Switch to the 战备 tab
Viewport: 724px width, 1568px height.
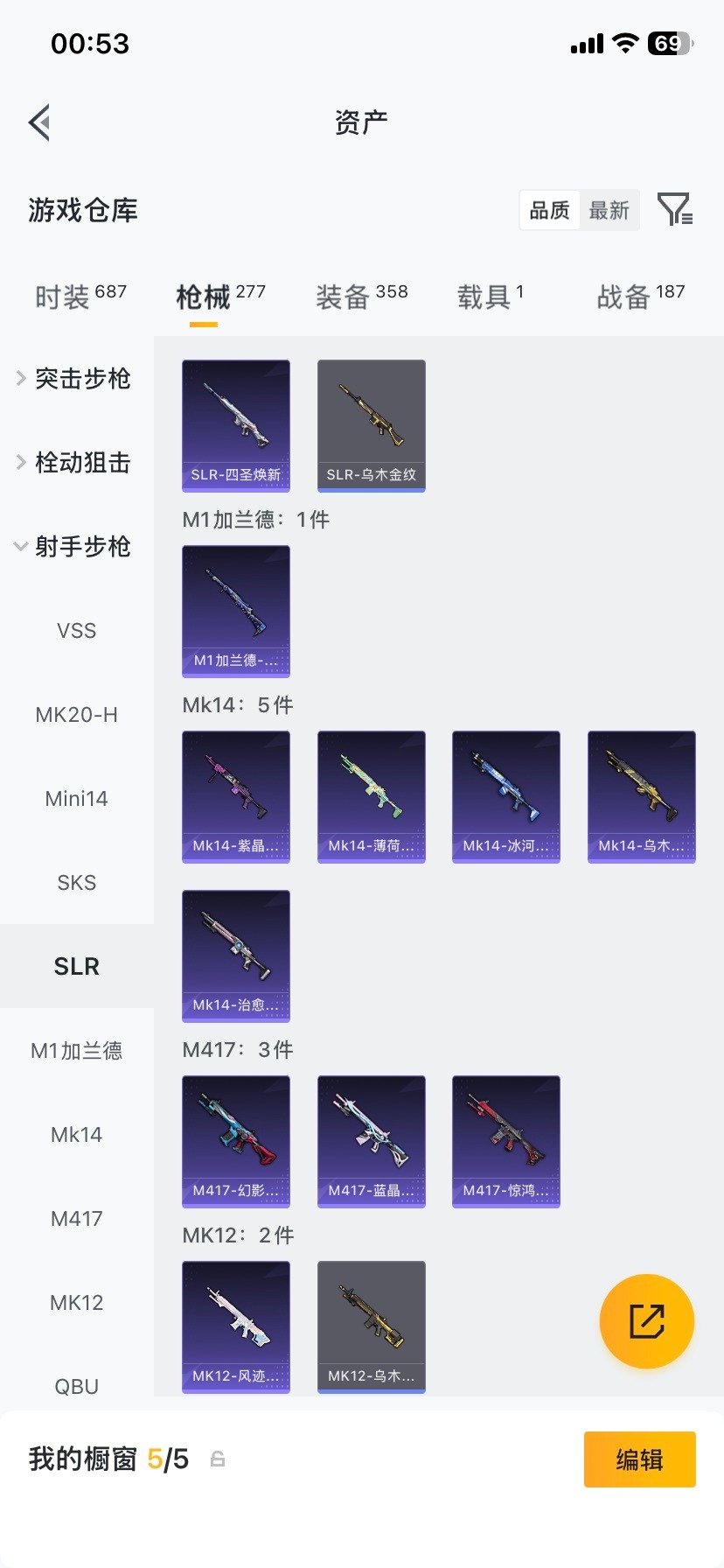640,297
